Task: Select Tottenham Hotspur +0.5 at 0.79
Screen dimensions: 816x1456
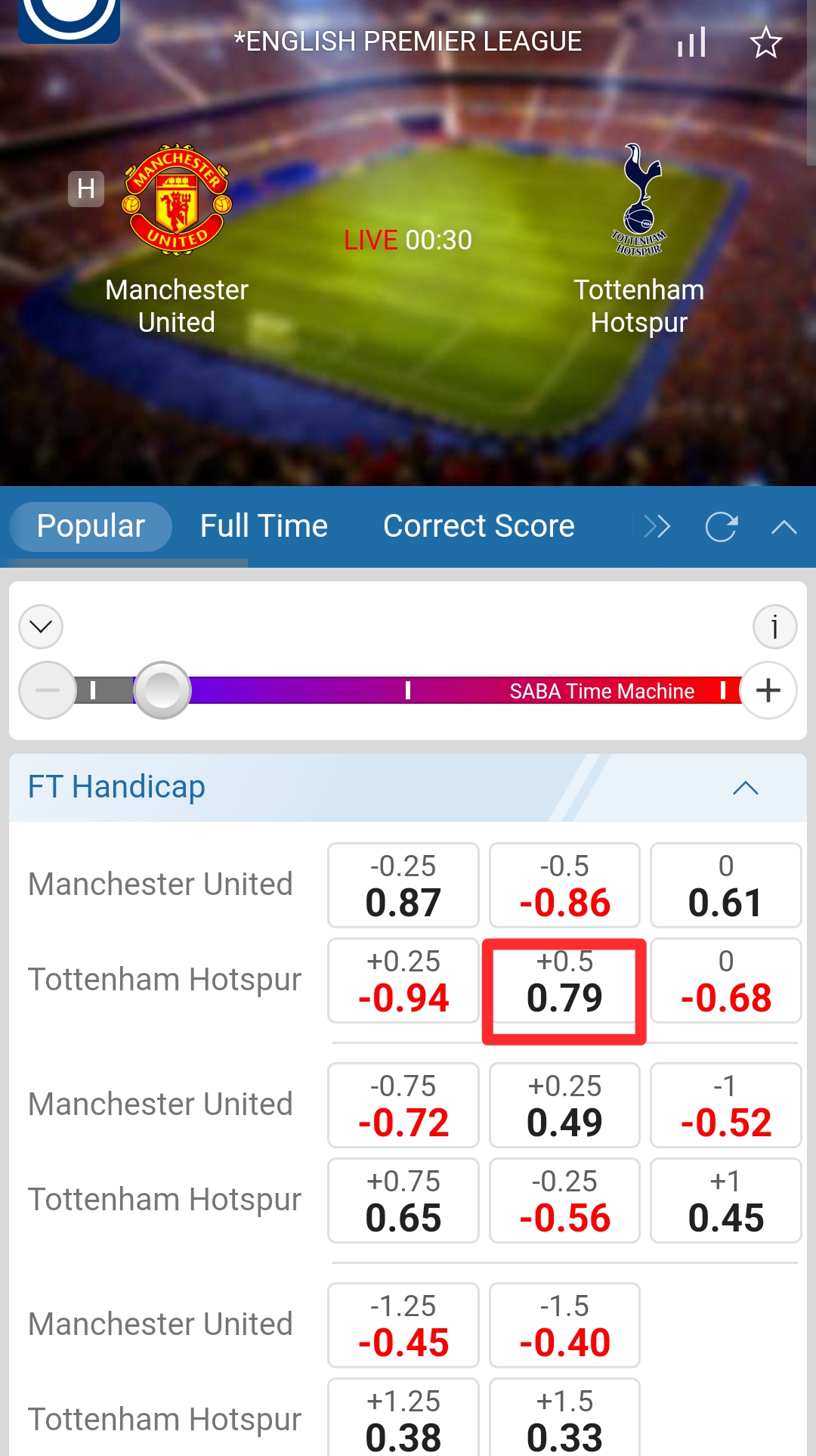Action: [564, 980]
